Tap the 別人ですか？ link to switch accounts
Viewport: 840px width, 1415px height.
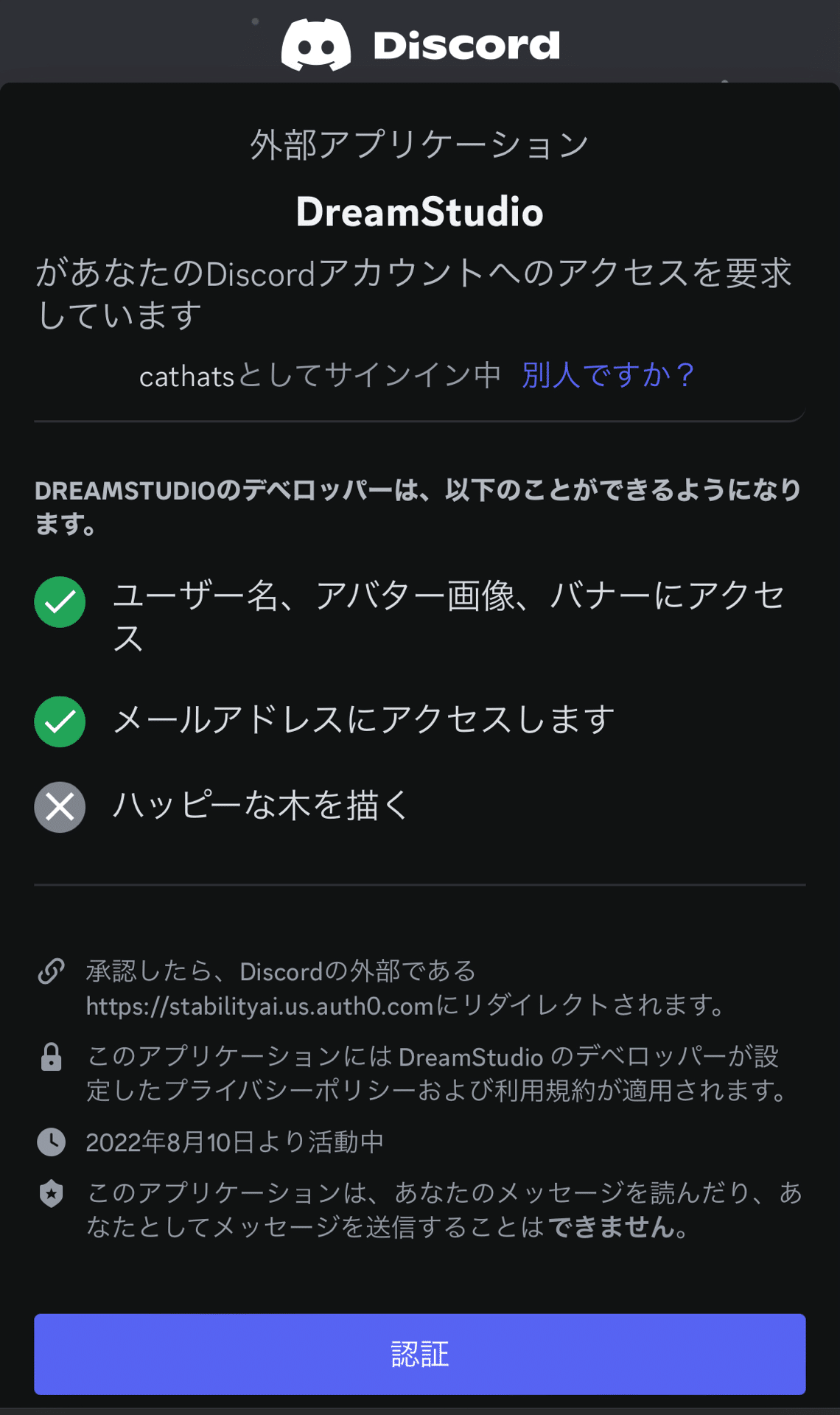pyautogui.click(x=609, y=375)
